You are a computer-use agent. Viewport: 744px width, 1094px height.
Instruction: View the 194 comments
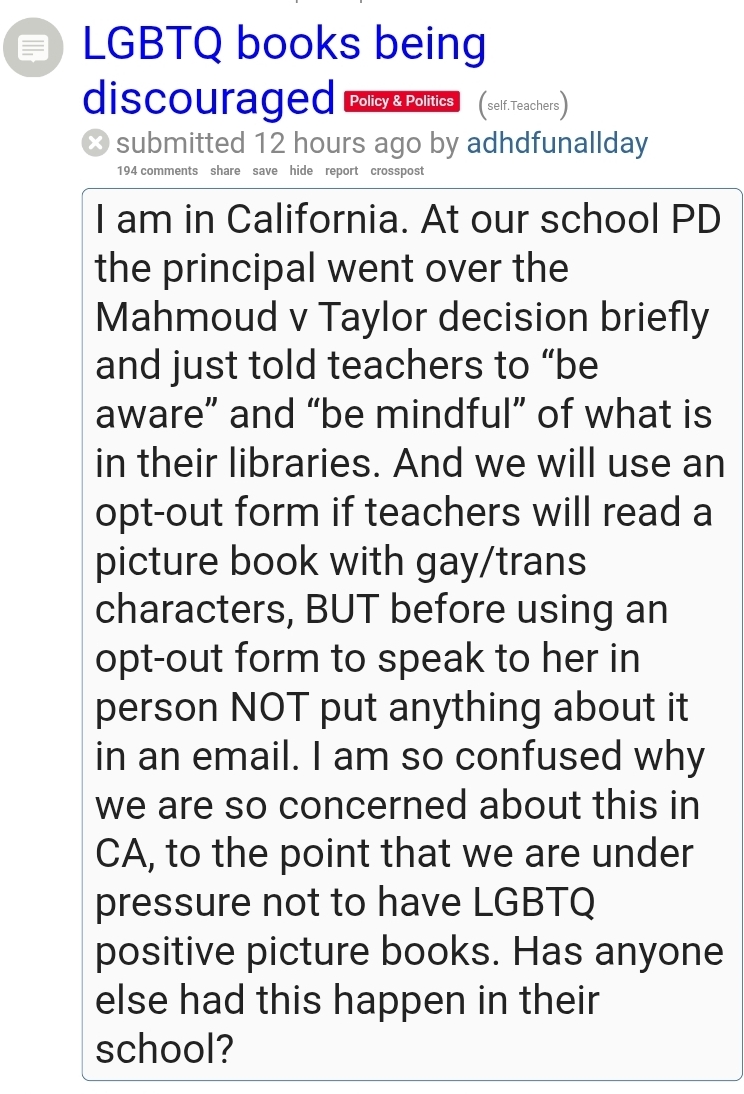pyautogui.click(x=157, y=171)
